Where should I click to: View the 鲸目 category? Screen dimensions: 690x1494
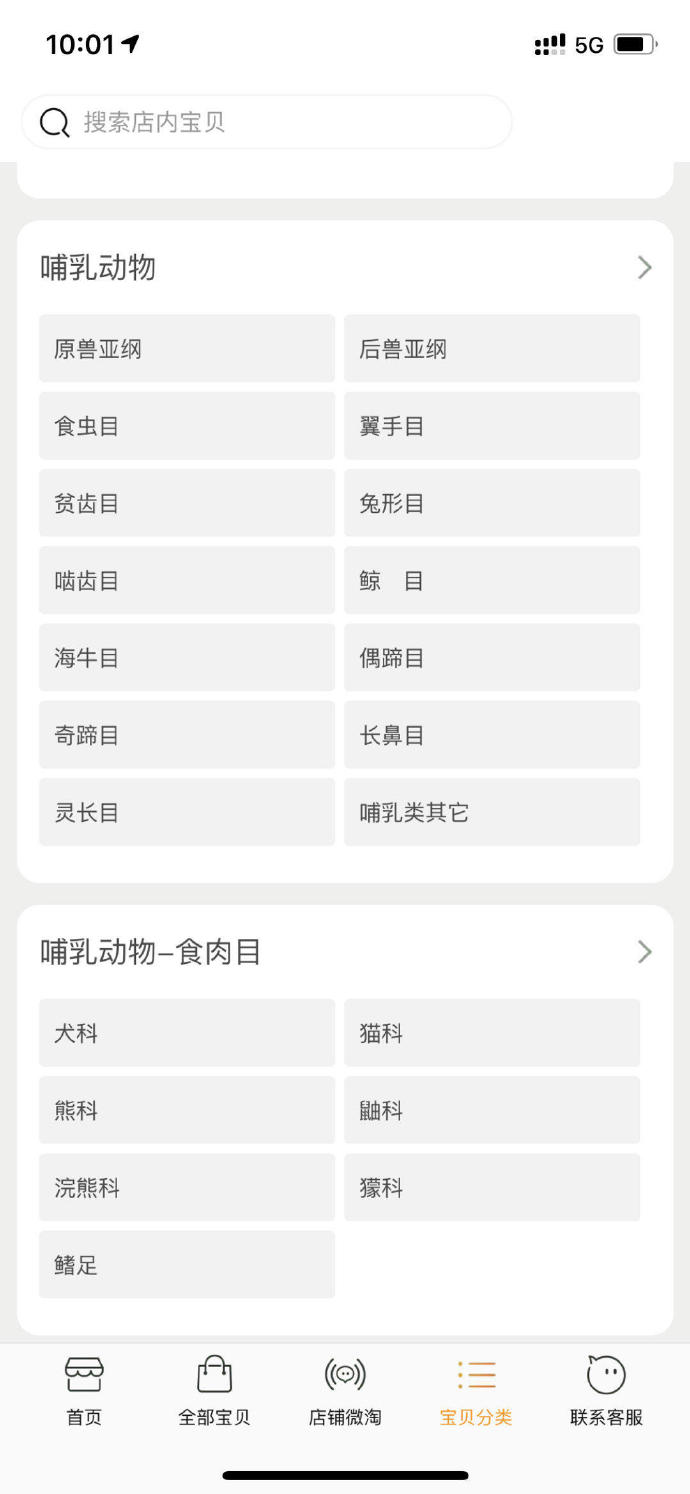coord(492,580)
